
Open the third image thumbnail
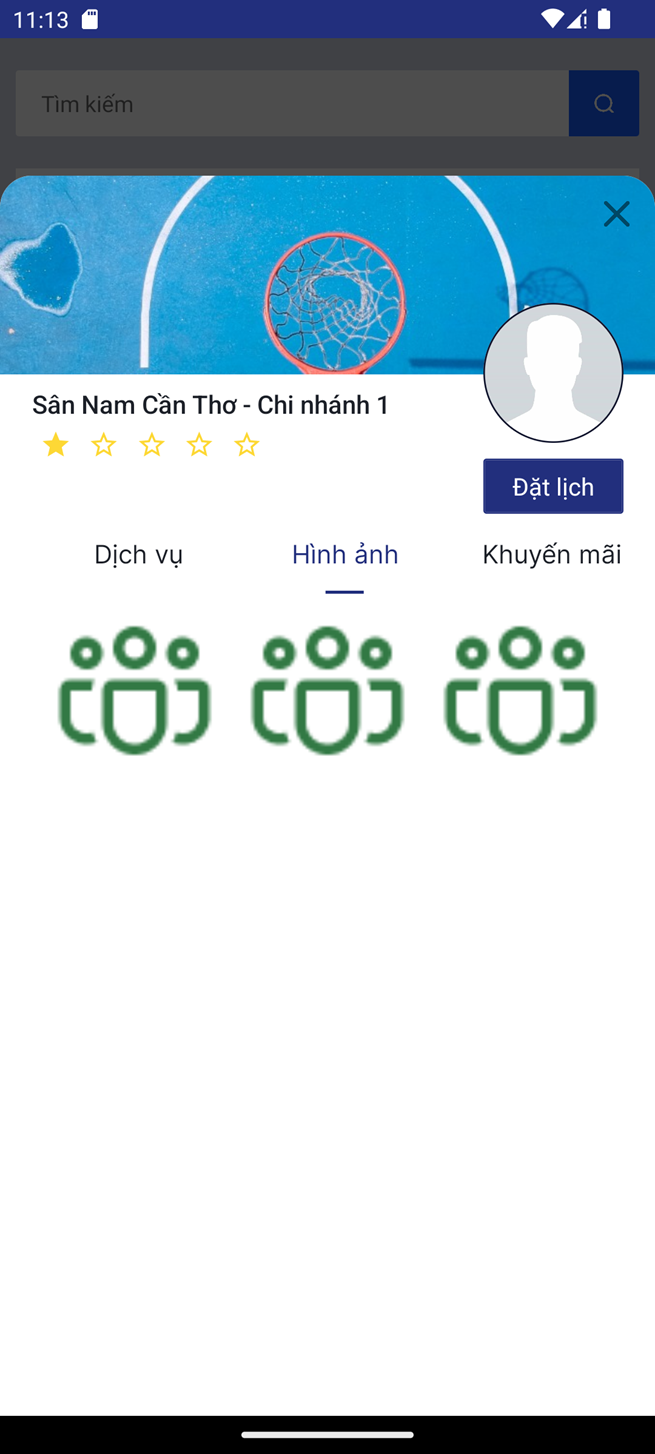pyautogui.click(x=520, y=690)
